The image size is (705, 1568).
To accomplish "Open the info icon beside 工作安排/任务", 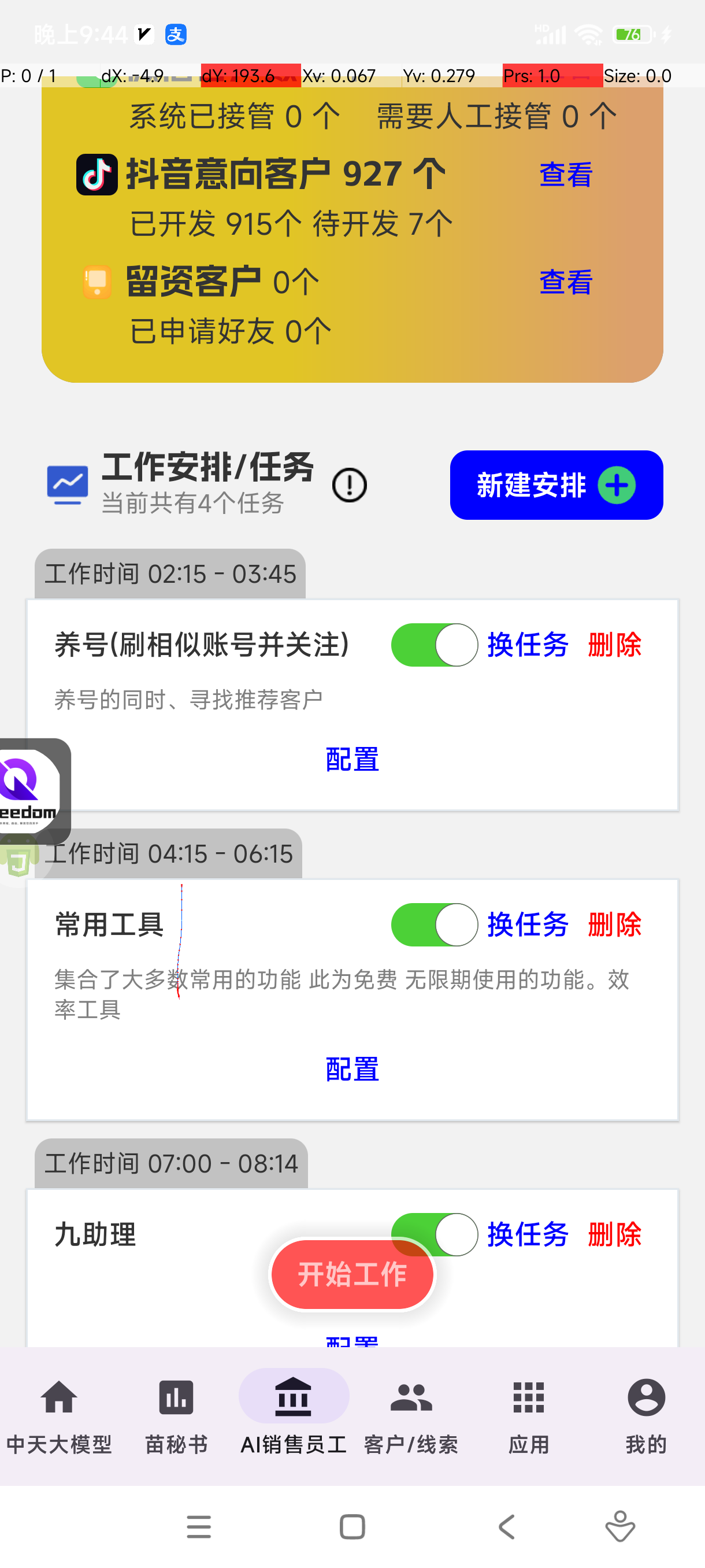I will pos(349,485).
